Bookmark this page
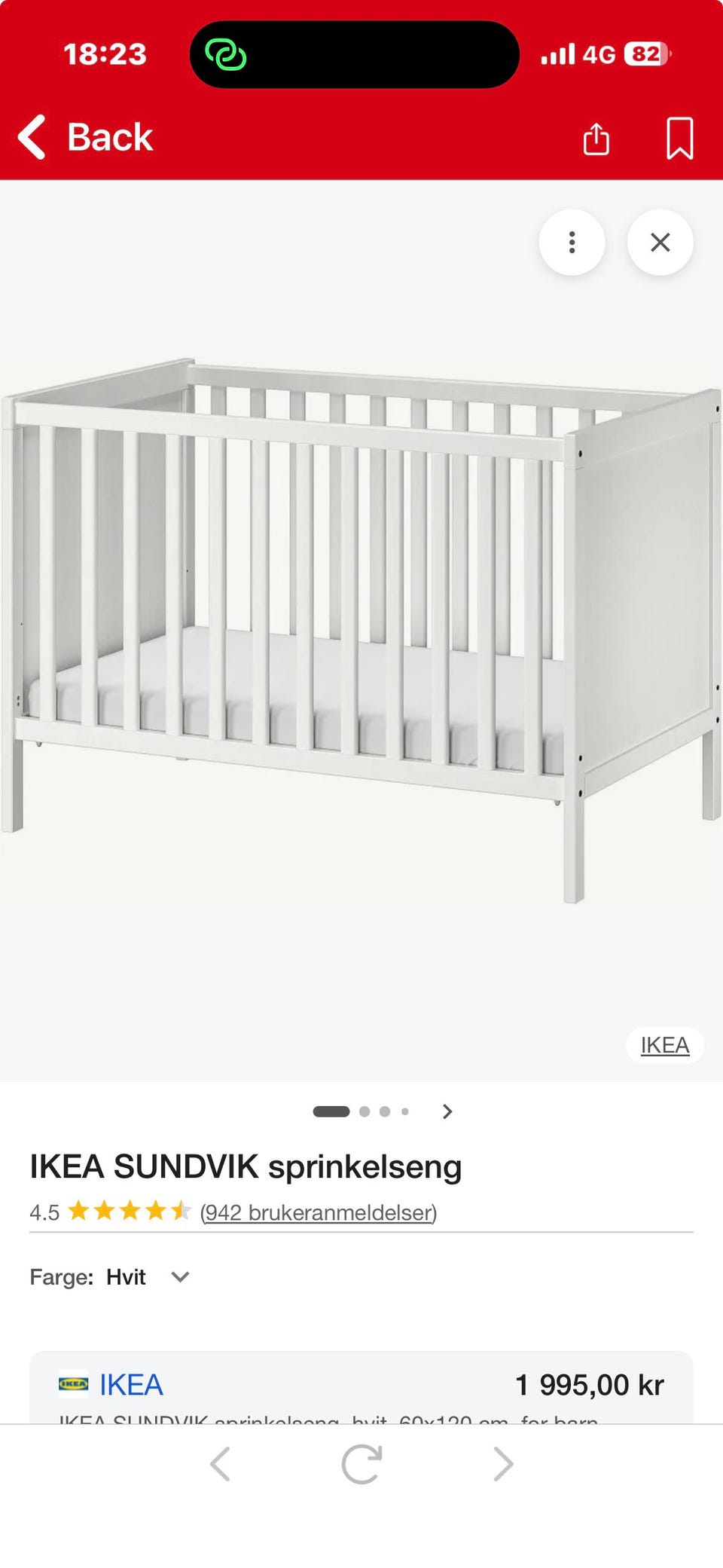 click(x=679, y=138)
